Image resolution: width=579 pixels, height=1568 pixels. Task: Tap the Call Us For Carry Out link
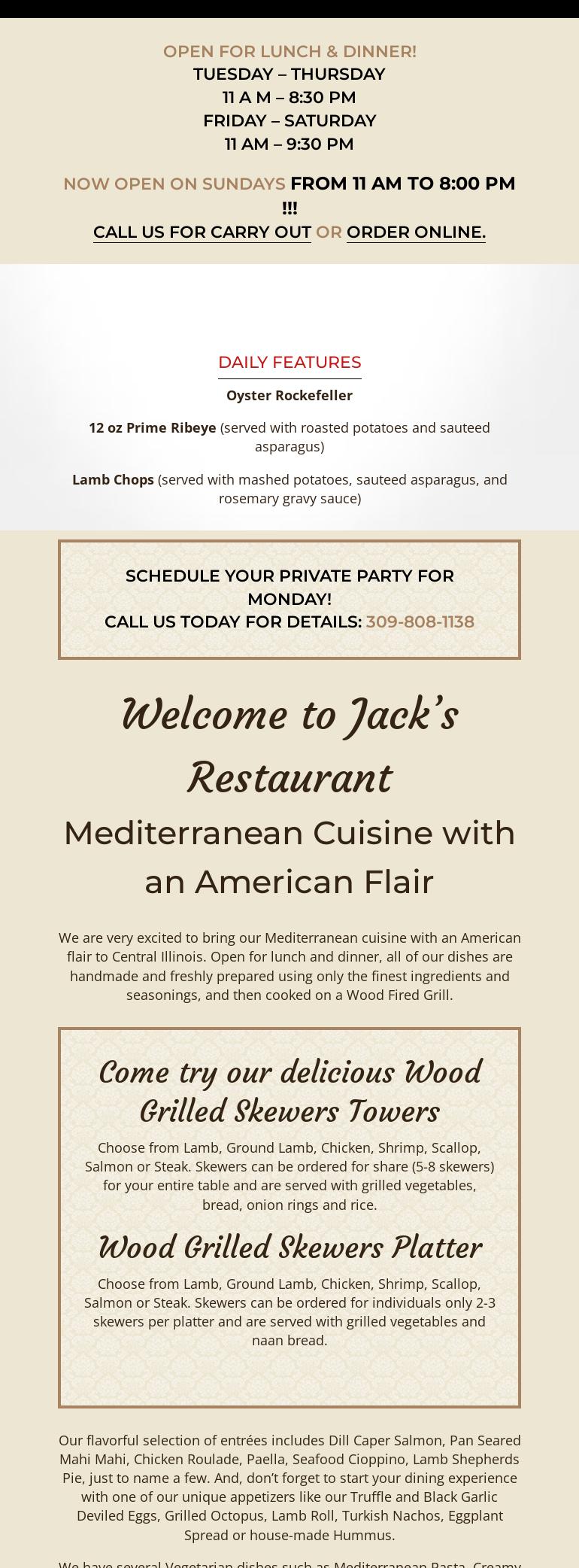tap(202, 232)
